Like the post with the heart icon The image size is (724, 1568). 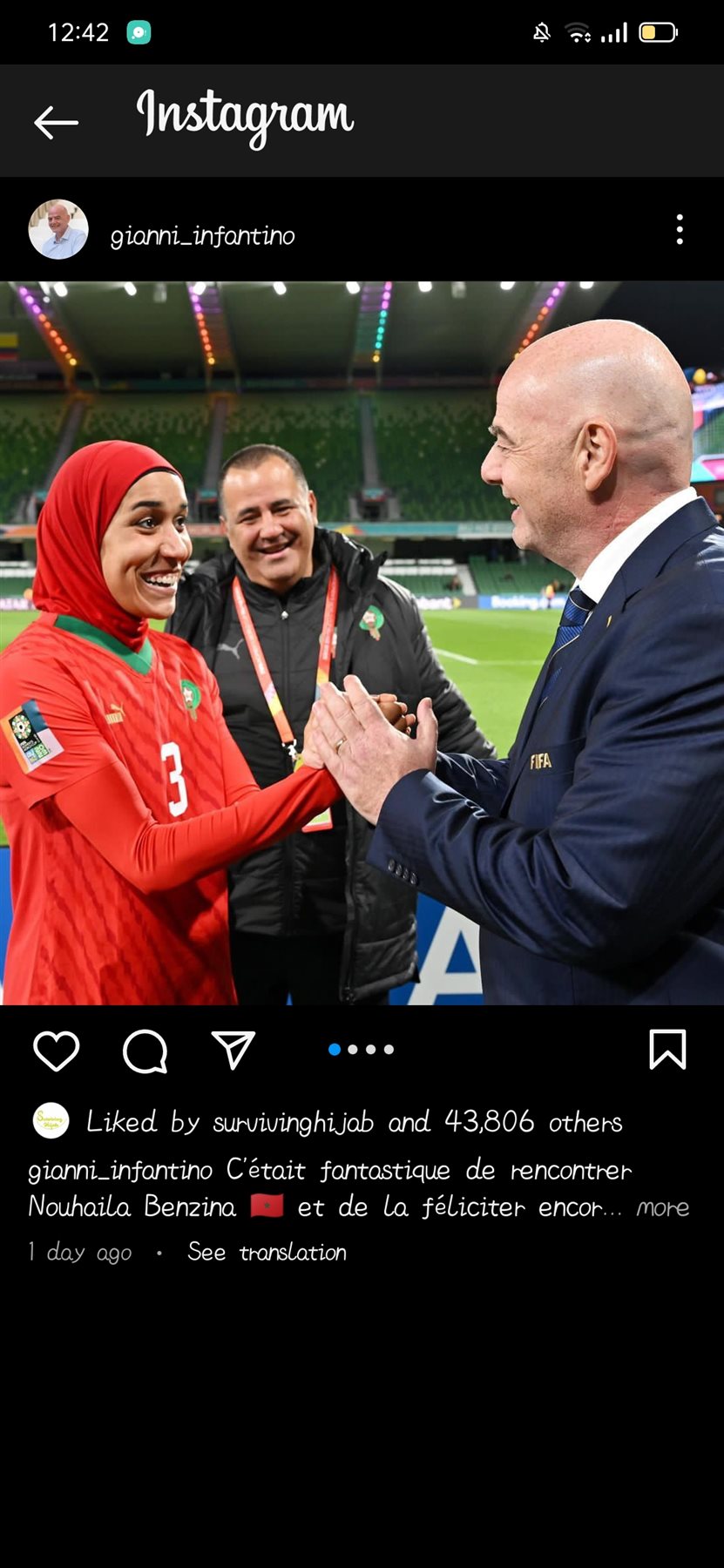click(x=57, y=1051)
